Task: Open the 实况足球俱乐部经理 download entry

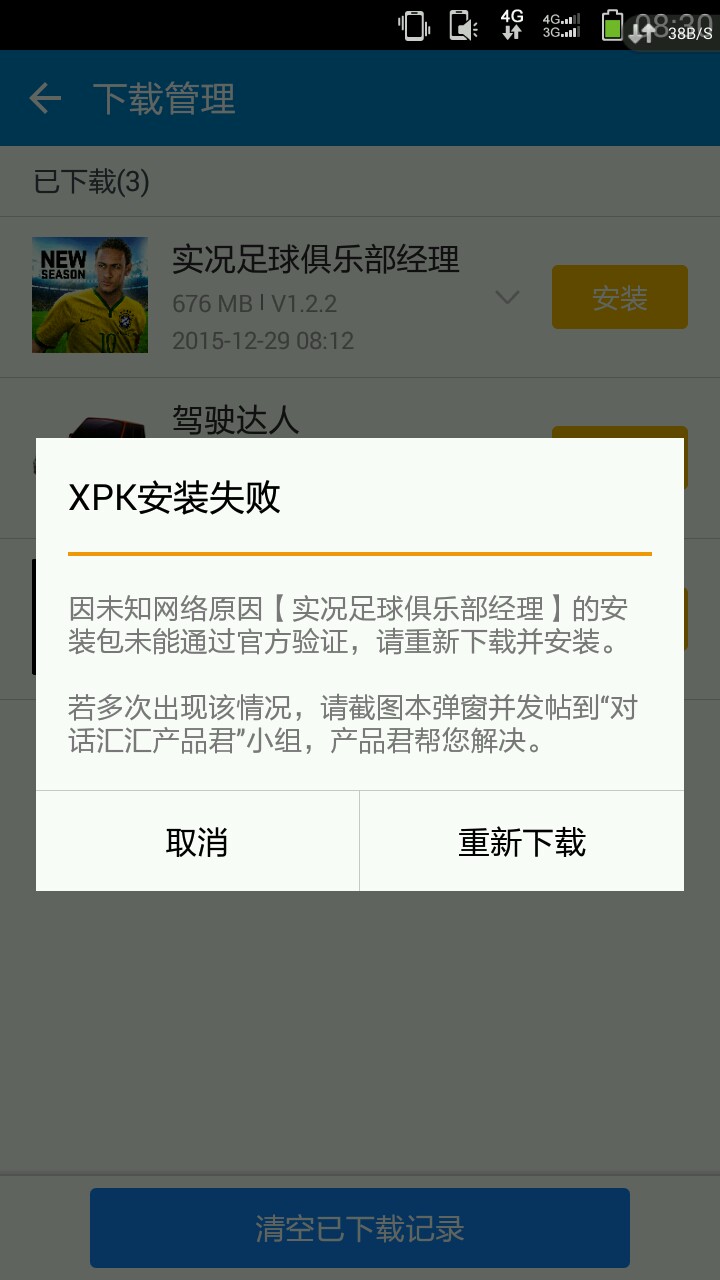Action: pyautogui.click(x=360, y=297)
